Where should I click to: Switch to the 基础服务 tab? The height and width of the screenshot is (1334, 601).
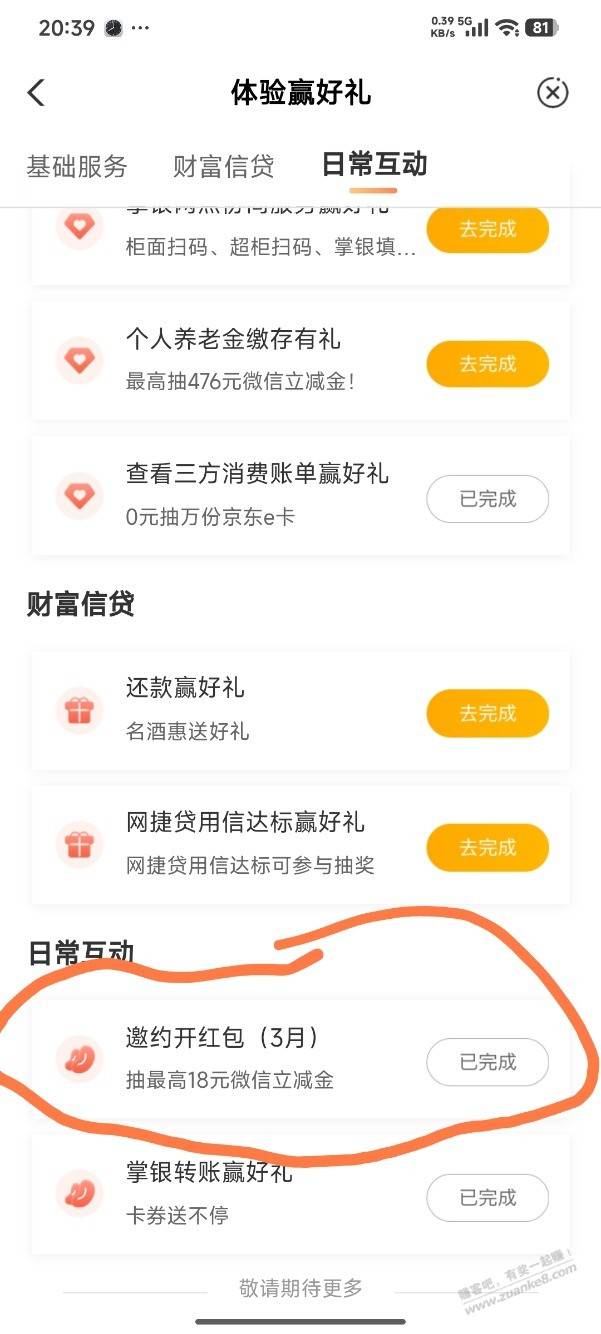pos(77,166)
